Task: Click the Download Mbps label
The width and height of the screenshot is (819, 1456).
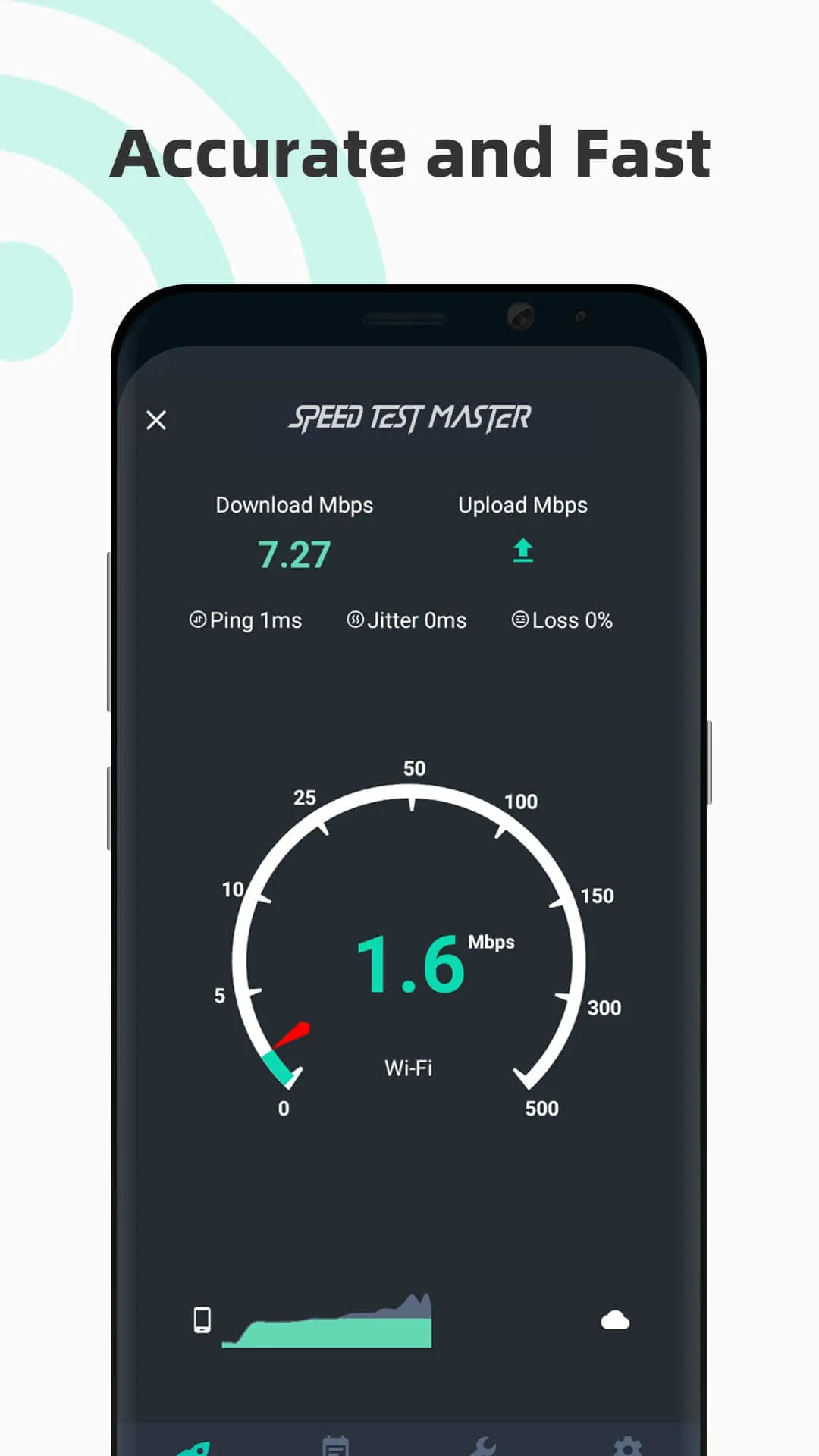Action: [294, 505]
